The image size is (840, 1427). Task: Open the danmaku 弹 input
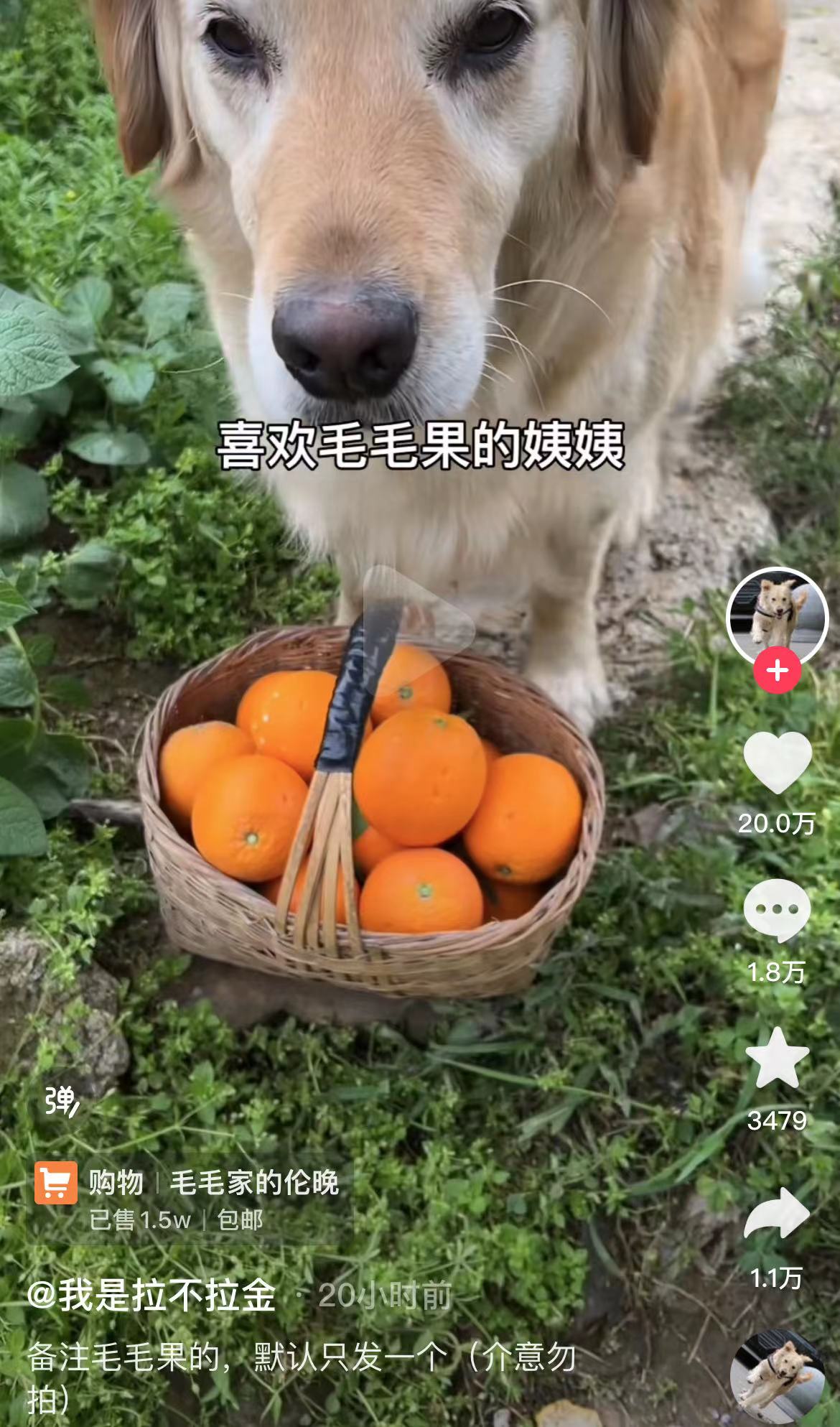coord(62,1101)
